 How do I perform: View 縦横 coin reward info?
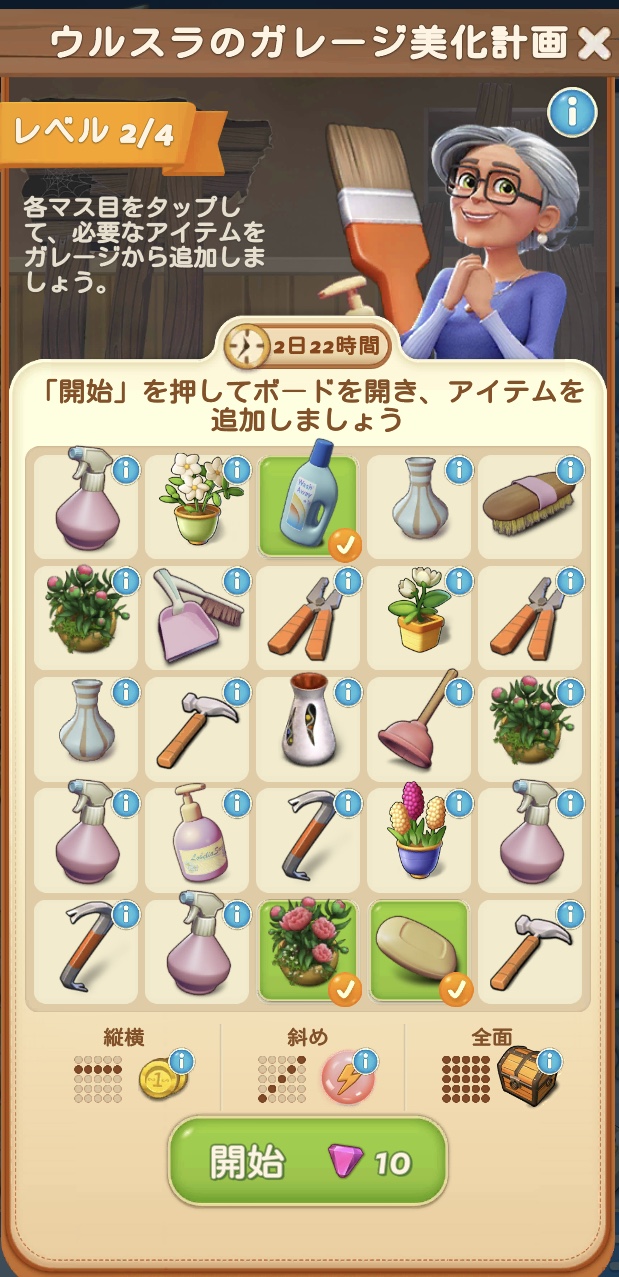click(x=181, y=1062)
